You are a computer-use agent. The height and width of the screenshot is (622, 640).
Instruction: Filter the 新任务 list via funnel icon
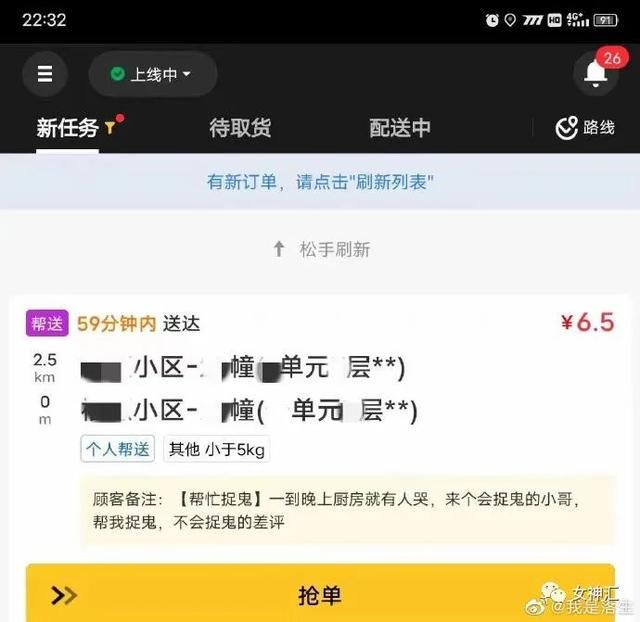[x=110, y=128]
